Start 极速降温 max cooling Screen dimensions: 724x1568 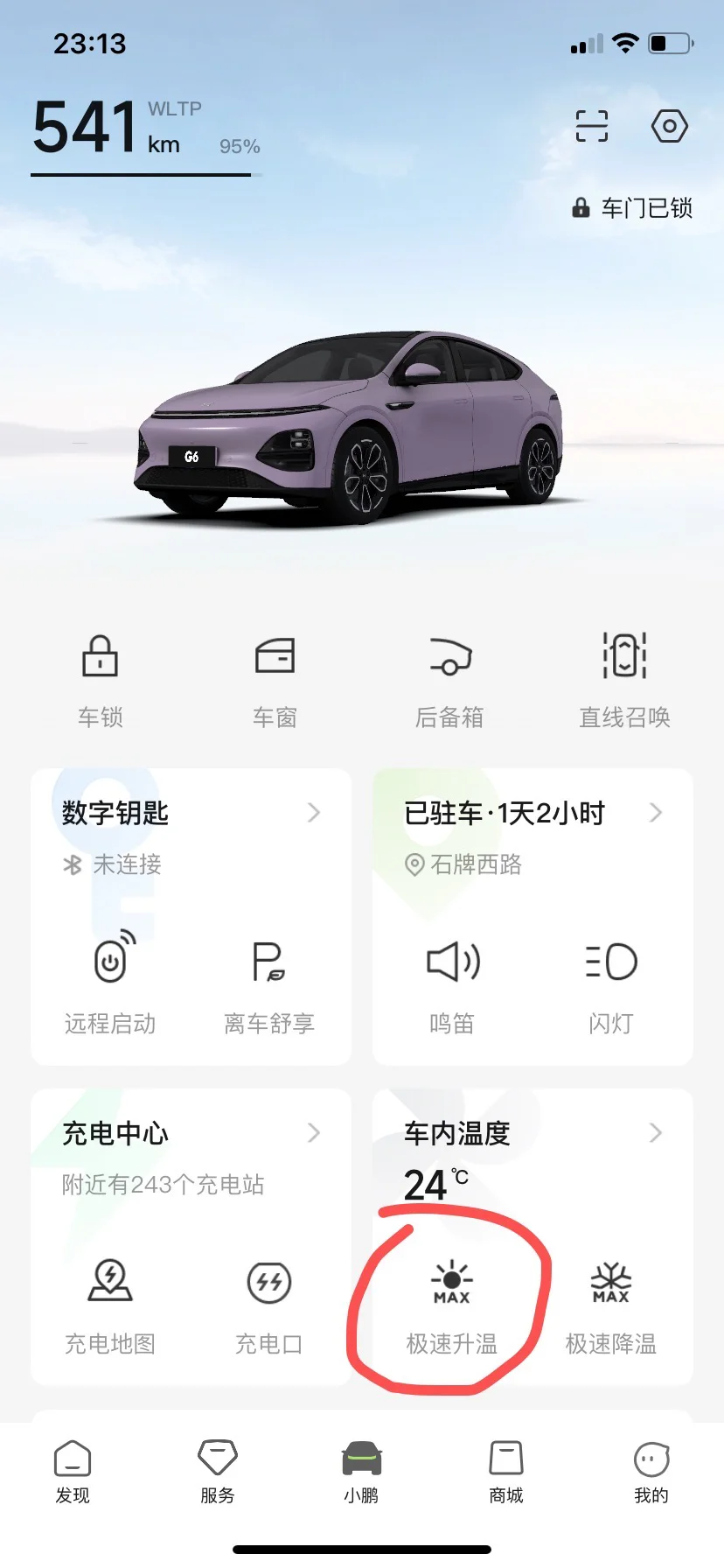(610, 1302)
